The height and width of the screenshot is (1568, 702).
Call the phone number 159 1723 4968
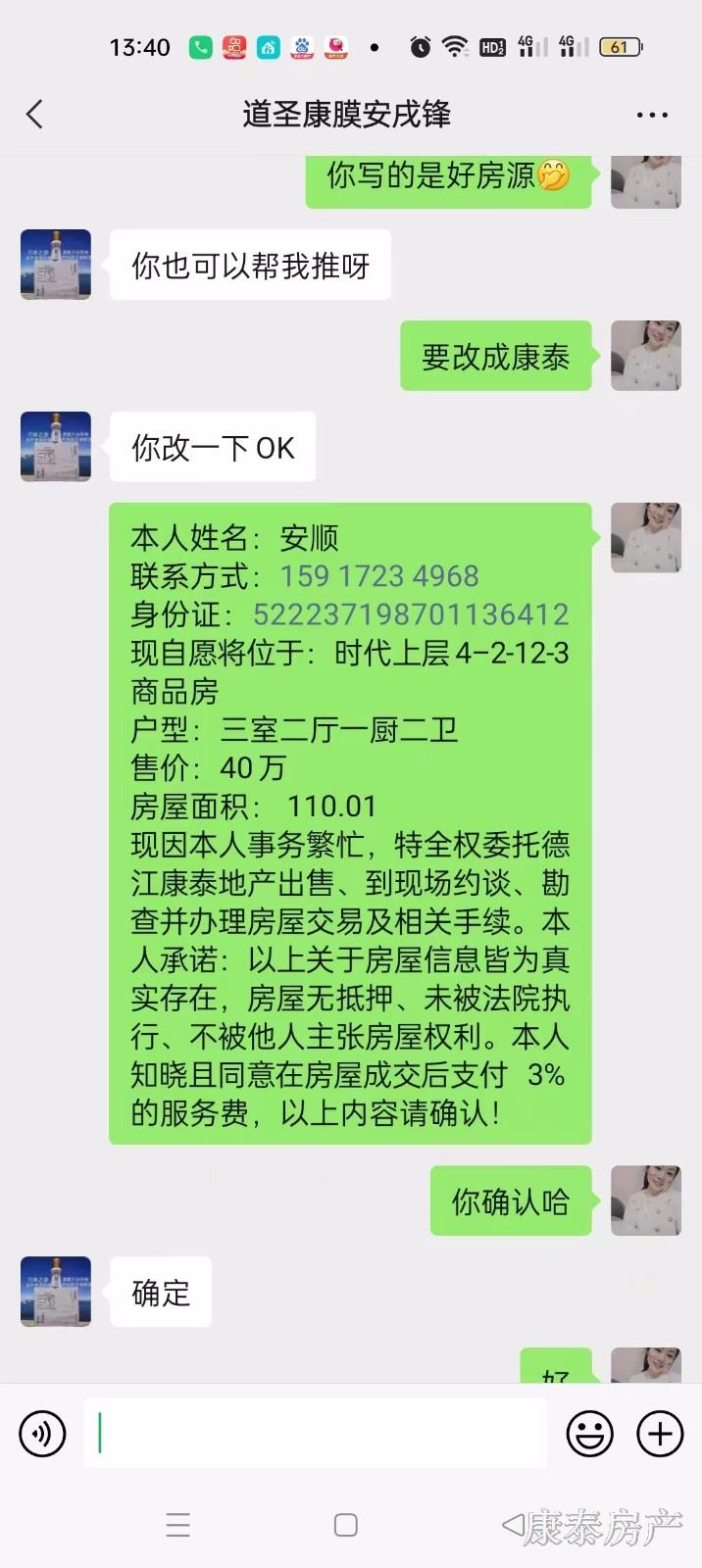tap(379, 576)
